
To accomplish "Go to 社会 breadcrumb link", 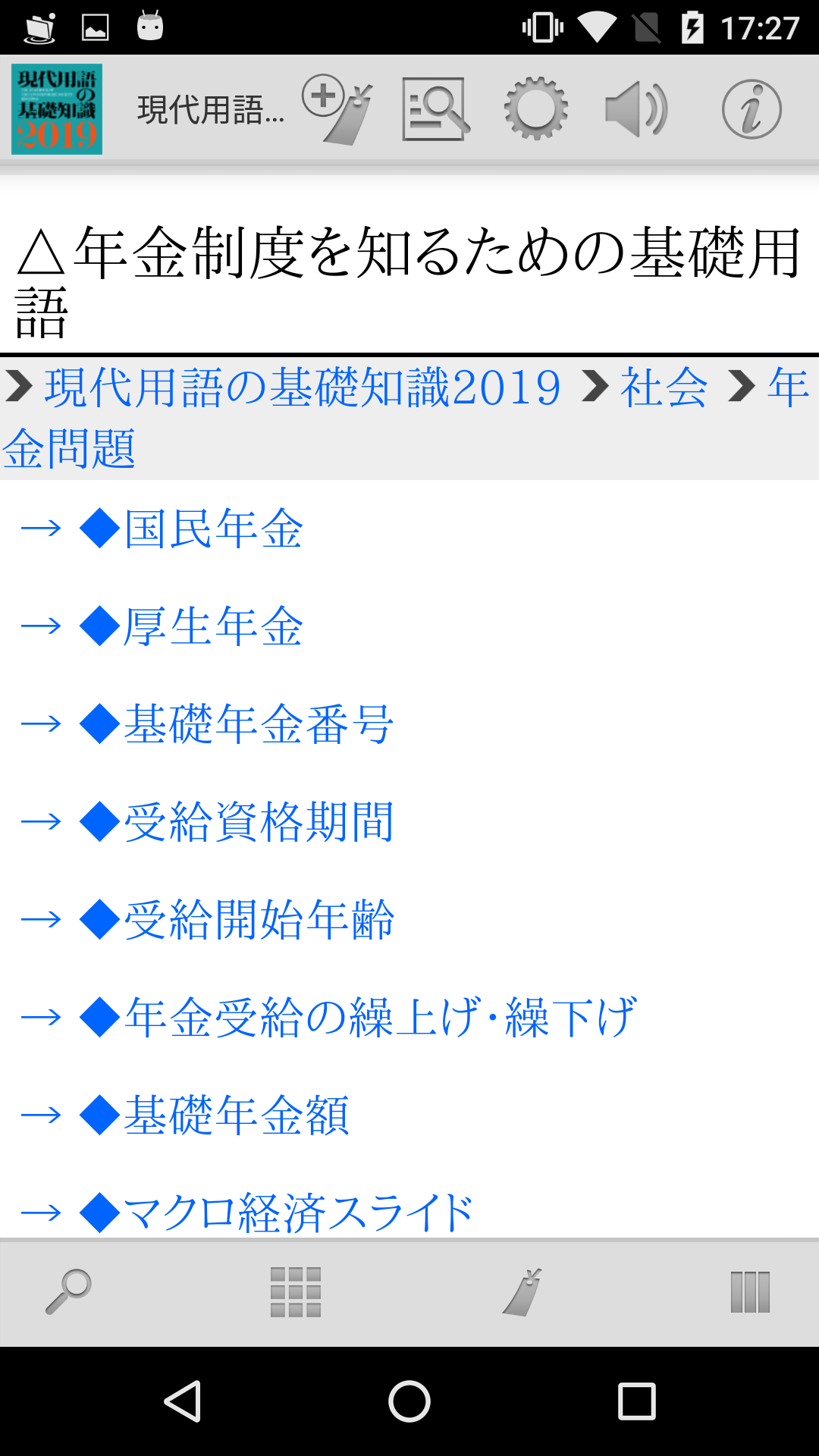I will [x=664, y=388].
